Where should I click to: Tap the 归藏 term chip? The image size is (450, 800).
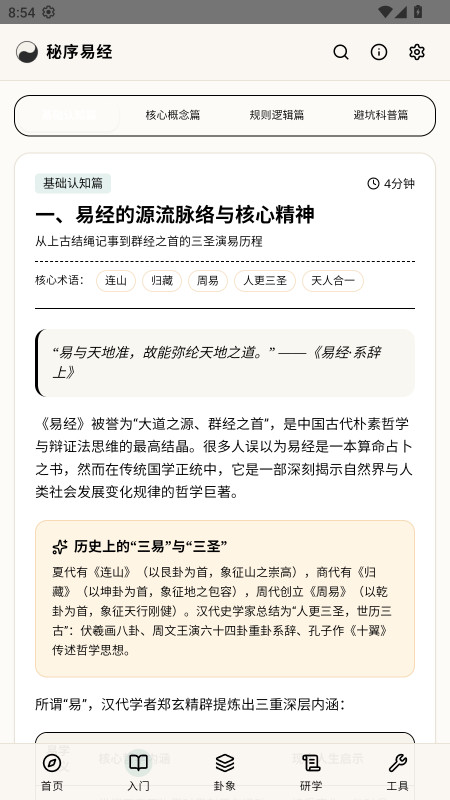[x=162, y=281]
